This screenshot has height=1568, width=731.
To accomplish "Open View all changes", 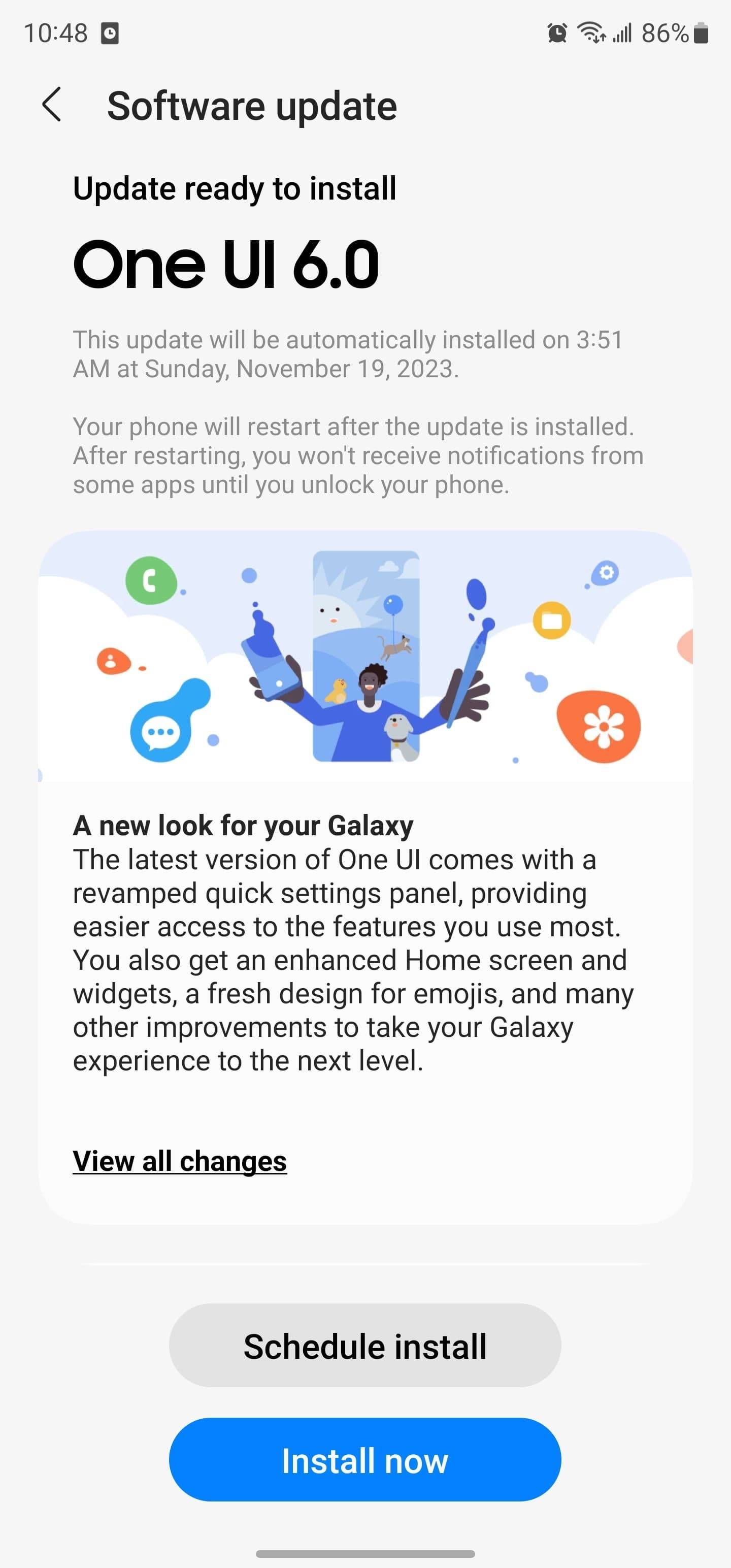I will coord(180,1161).
